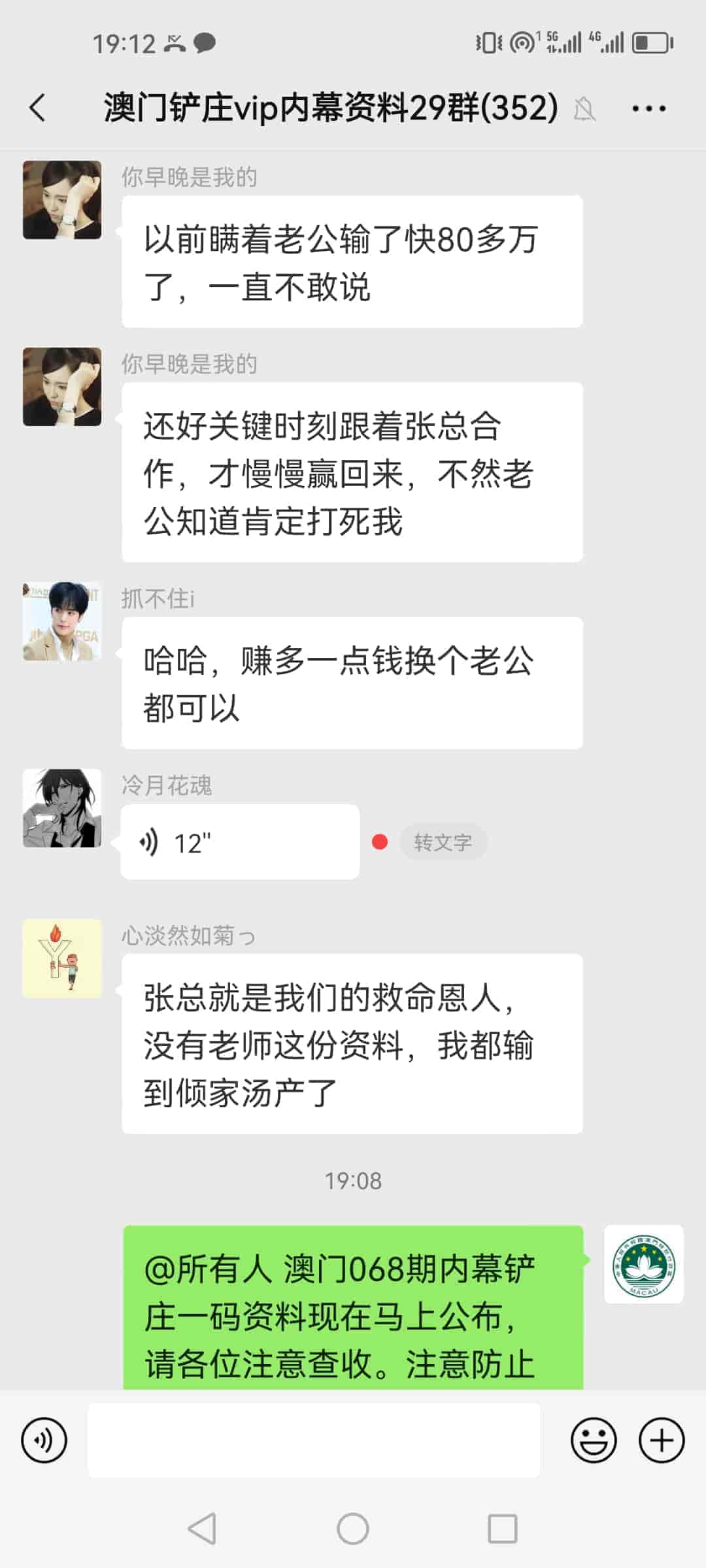
Task: Tap 冷月花魂's avatar
Action: pos(62,807)
